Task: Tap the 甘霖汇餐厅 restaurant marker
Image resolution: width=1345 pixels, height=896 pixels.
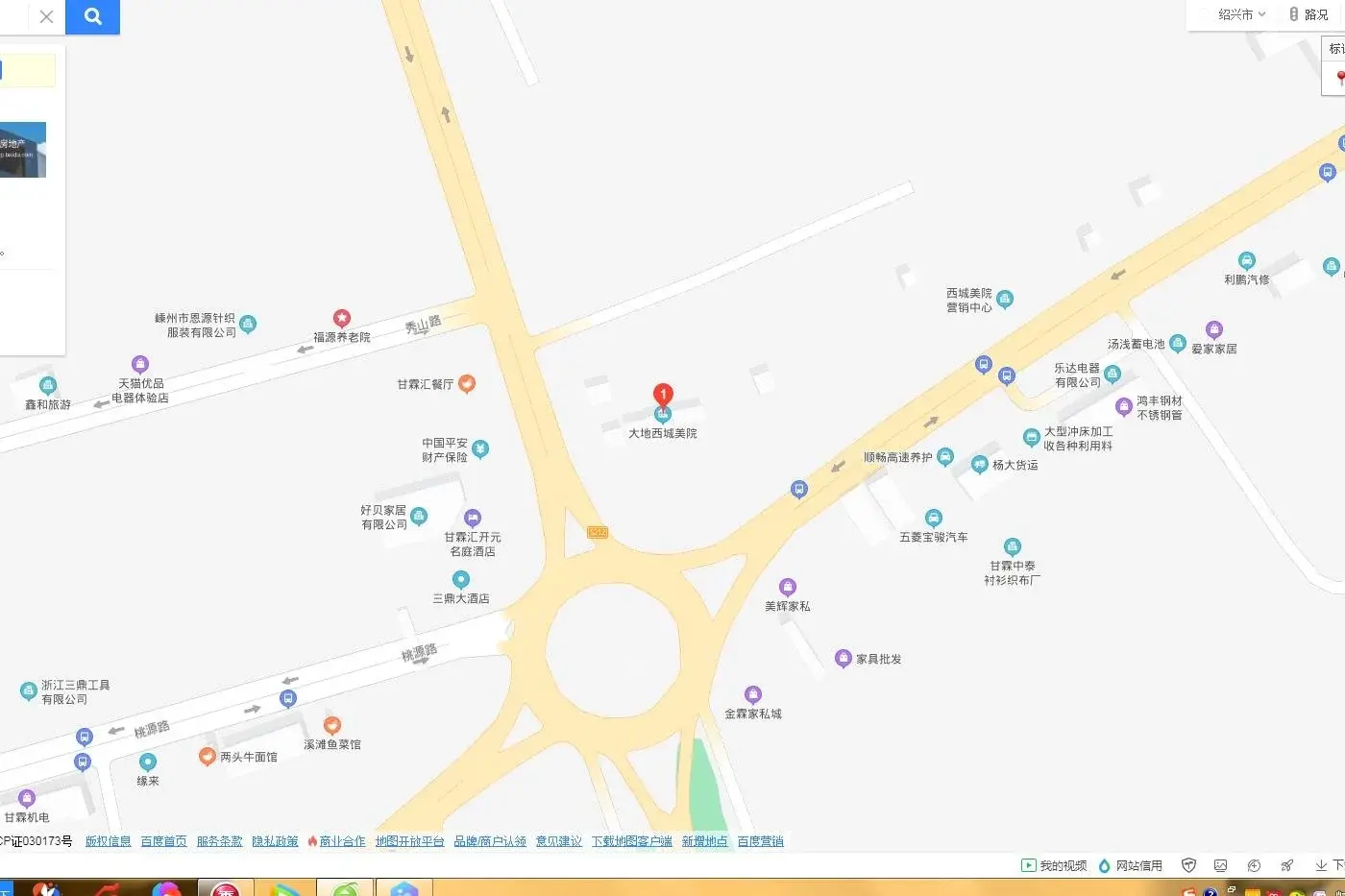Action: click(x=467, y=384)
